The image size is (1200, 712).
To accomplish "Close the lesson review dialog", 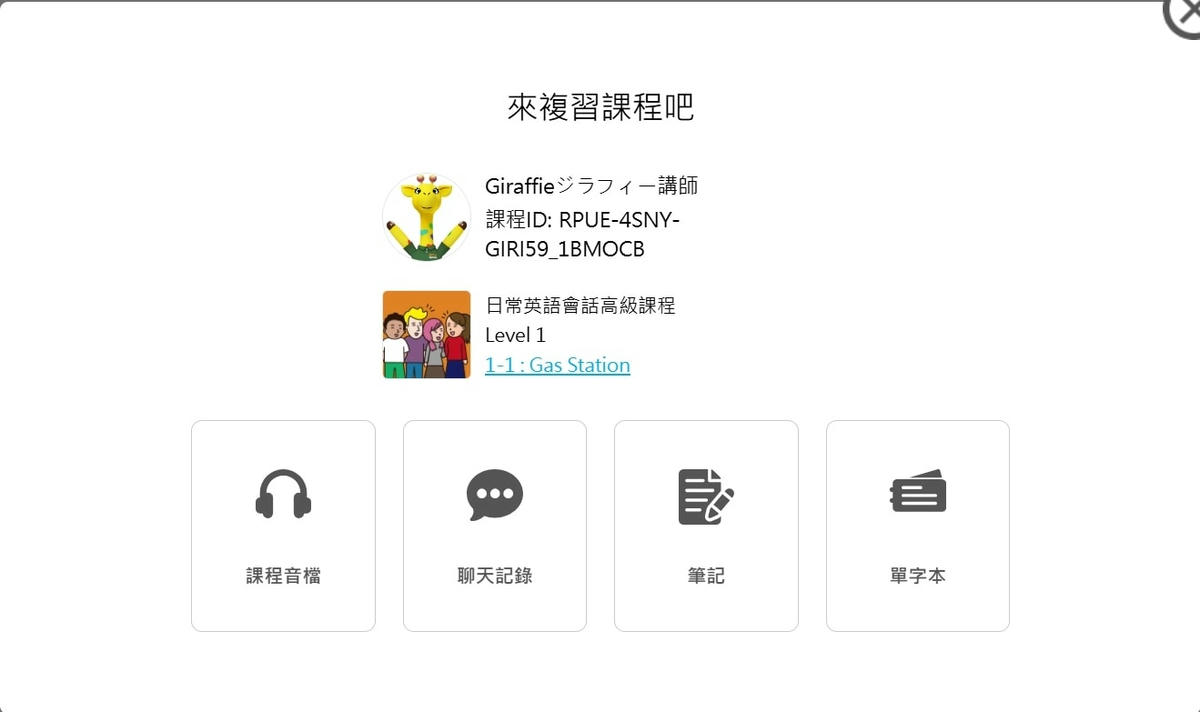I will tap(1186, 14).
